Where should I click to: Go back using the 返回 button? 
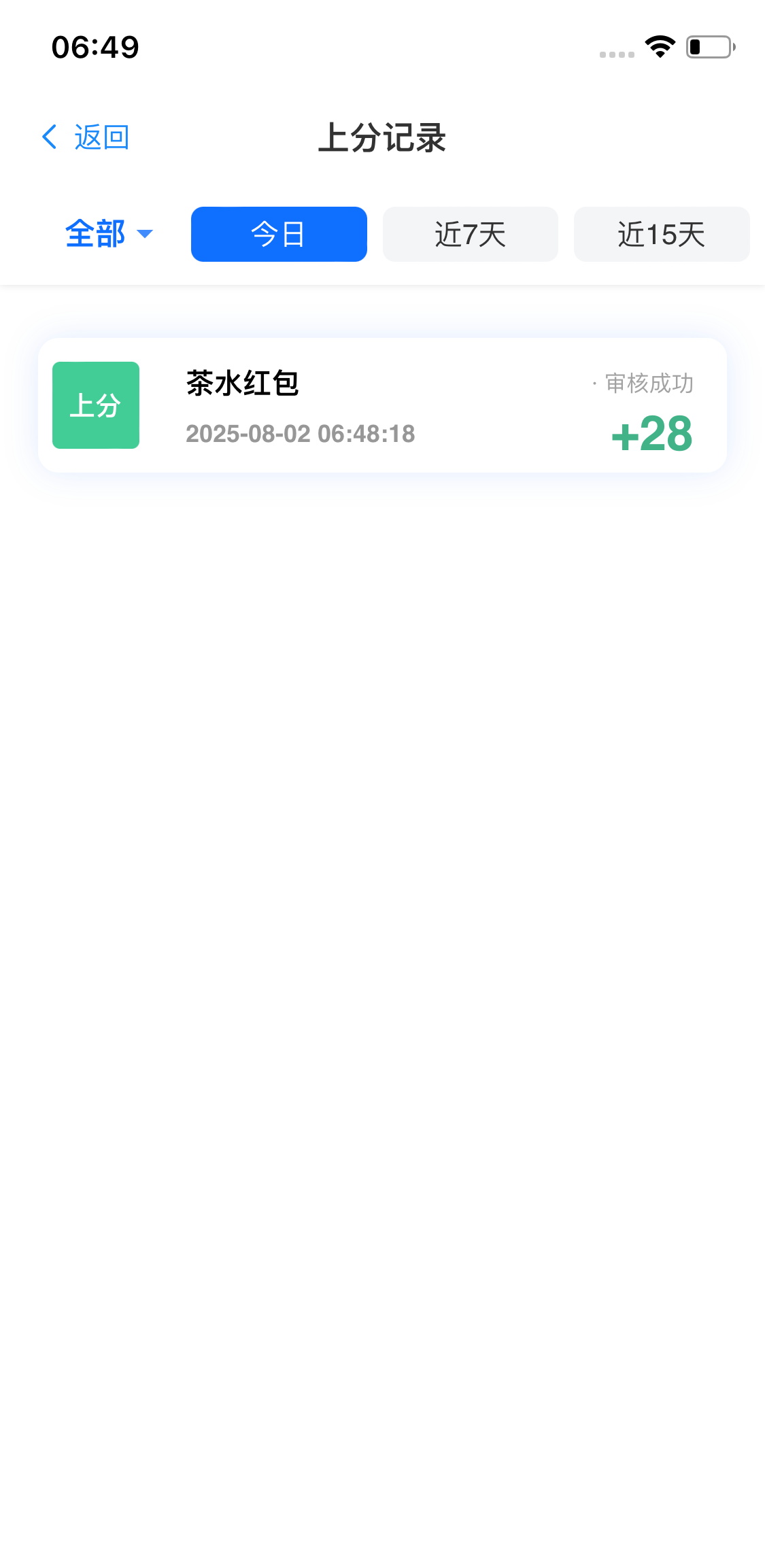[86, 137]
